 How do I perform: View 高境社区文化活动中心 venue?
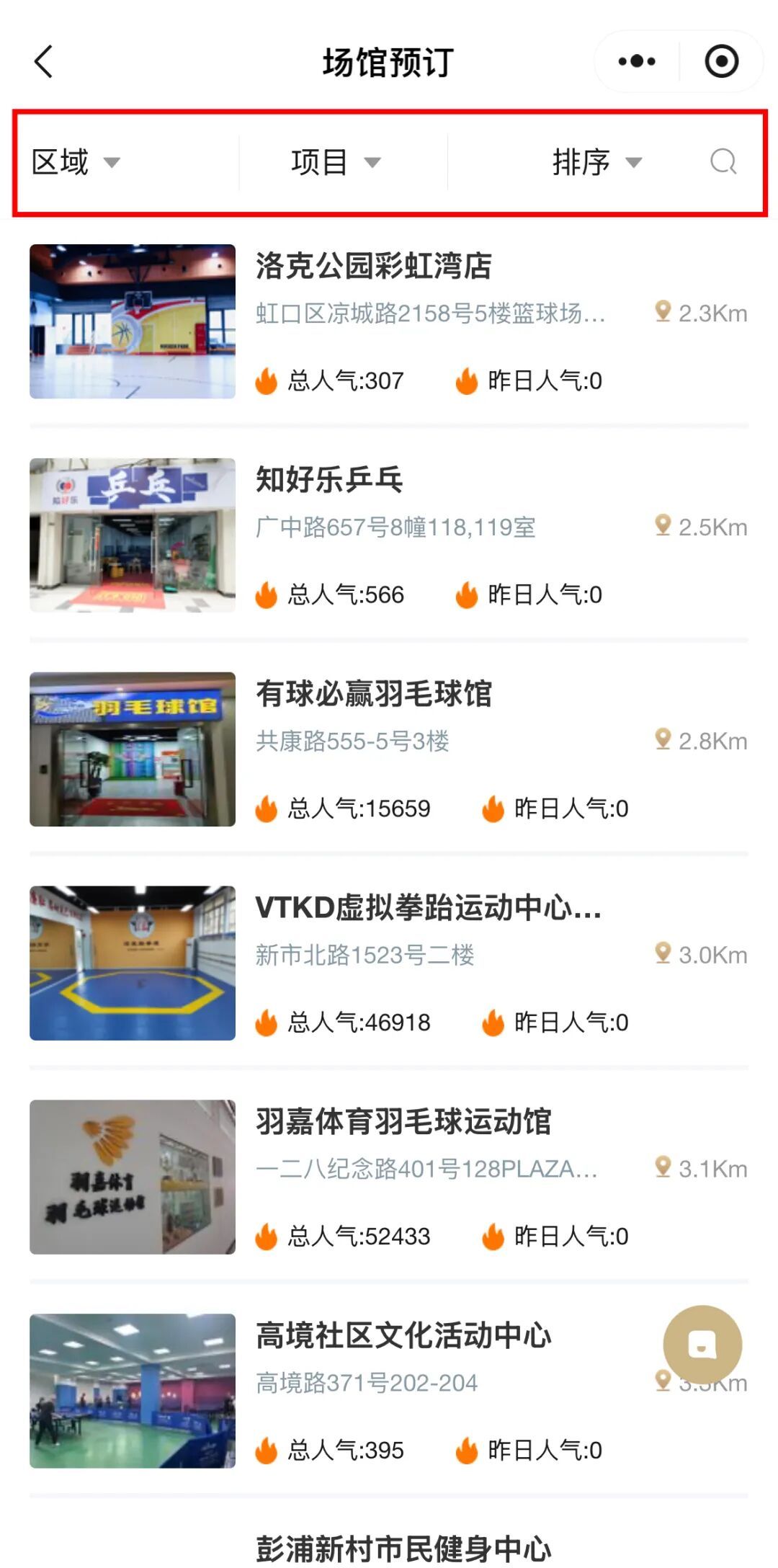tap(403, 1336)
